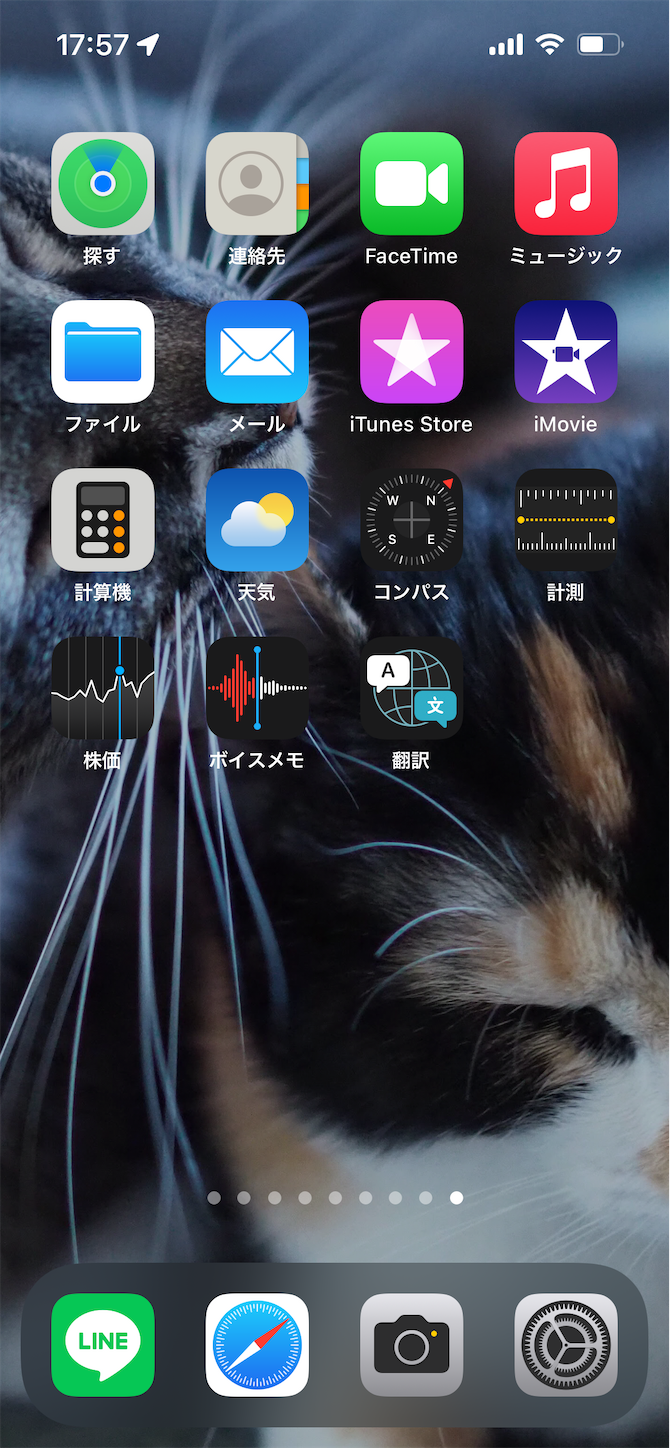
Task: Open the Contacts (連絡先) app
Action: click(x=257, y=184)
